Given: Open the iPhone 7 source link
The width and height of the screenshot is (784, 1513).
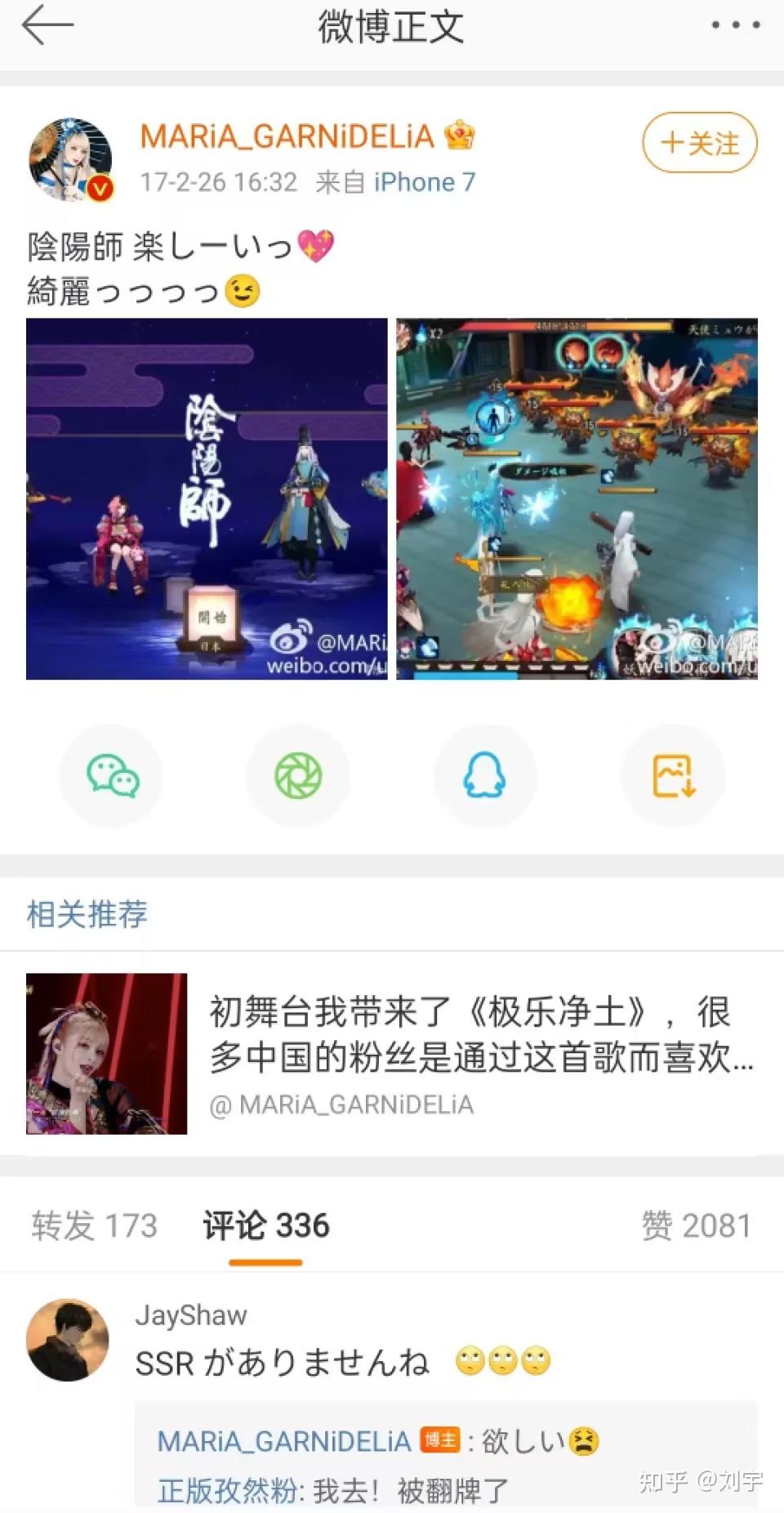Looking at the screenshot, I should pyautogui.click(x=424, y=182).
